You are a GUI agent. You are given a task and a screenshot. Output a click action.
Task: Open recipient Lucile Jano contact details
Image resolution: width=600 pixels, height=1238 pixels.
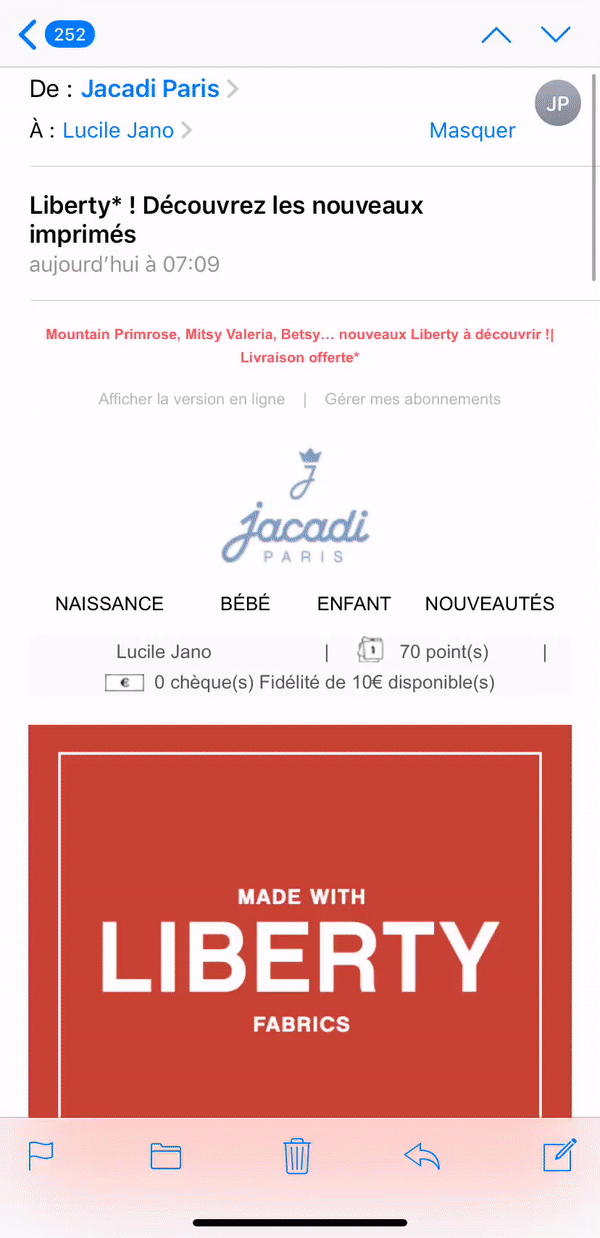point(118,130)
